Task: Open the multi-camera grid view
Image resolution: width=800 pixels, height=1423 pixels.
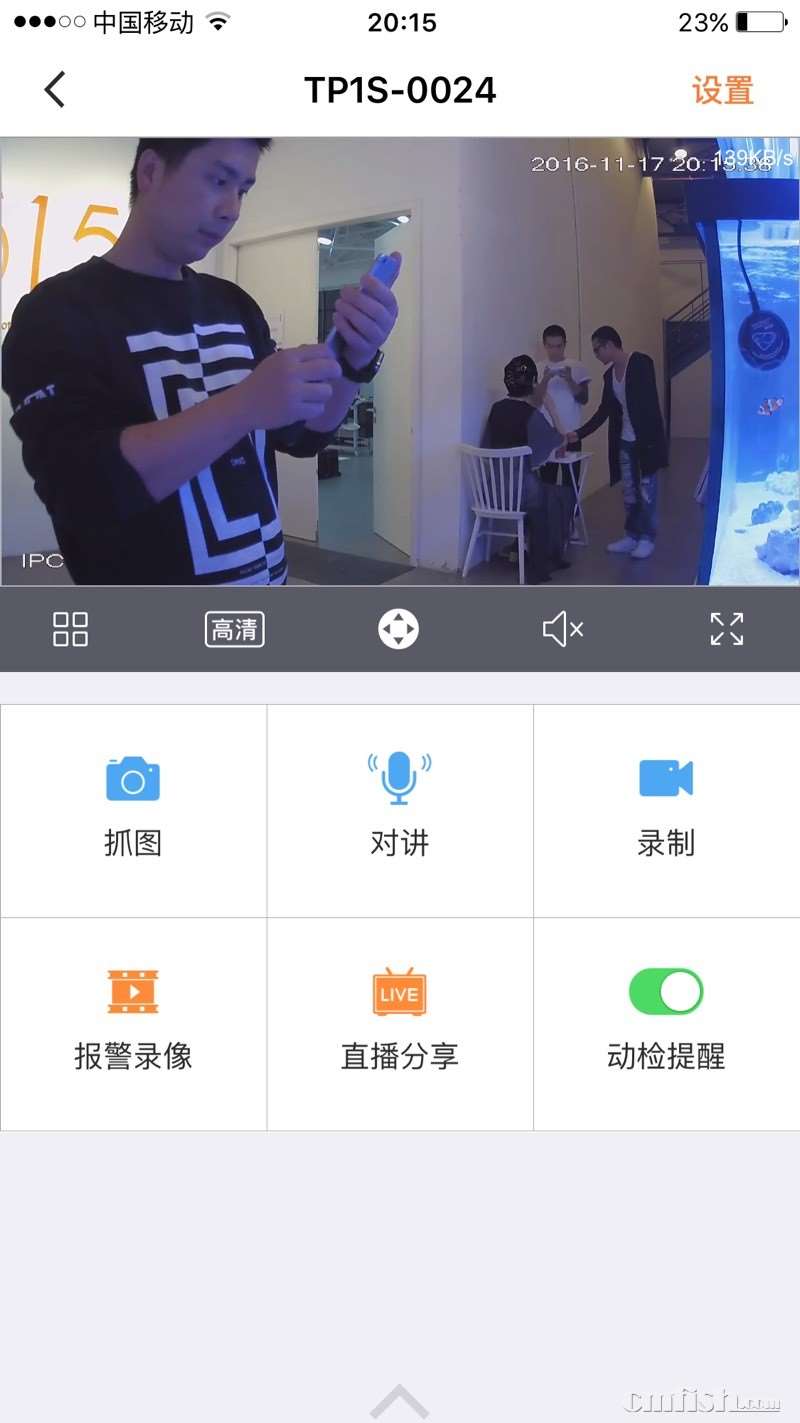Action: 70,629
